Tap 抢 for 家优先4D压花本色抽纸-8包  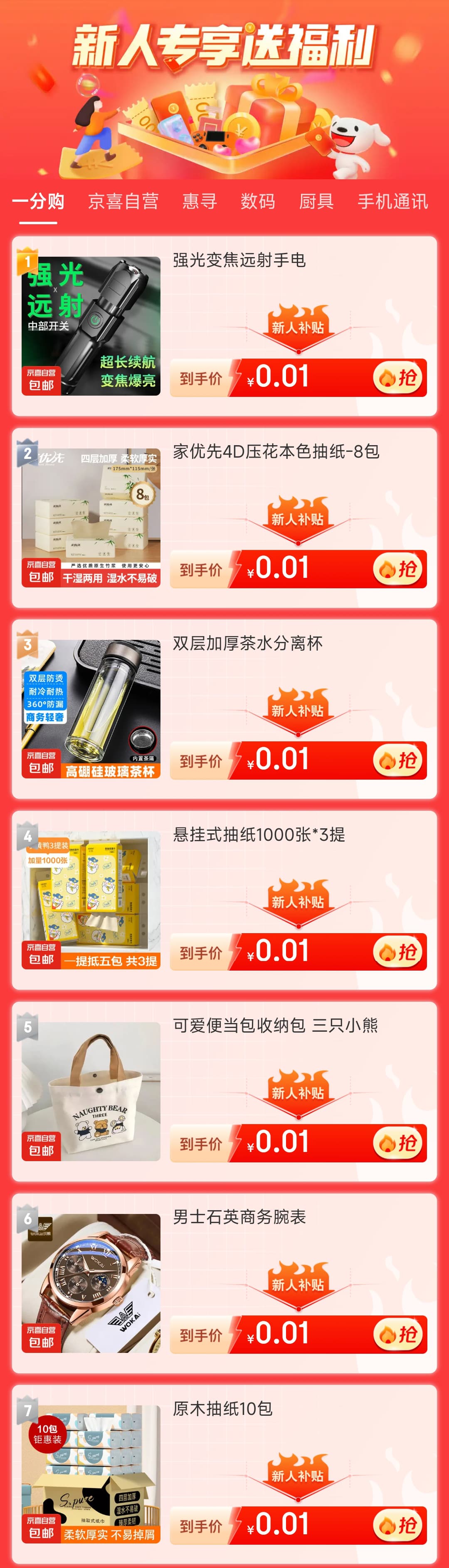[397, 570]
